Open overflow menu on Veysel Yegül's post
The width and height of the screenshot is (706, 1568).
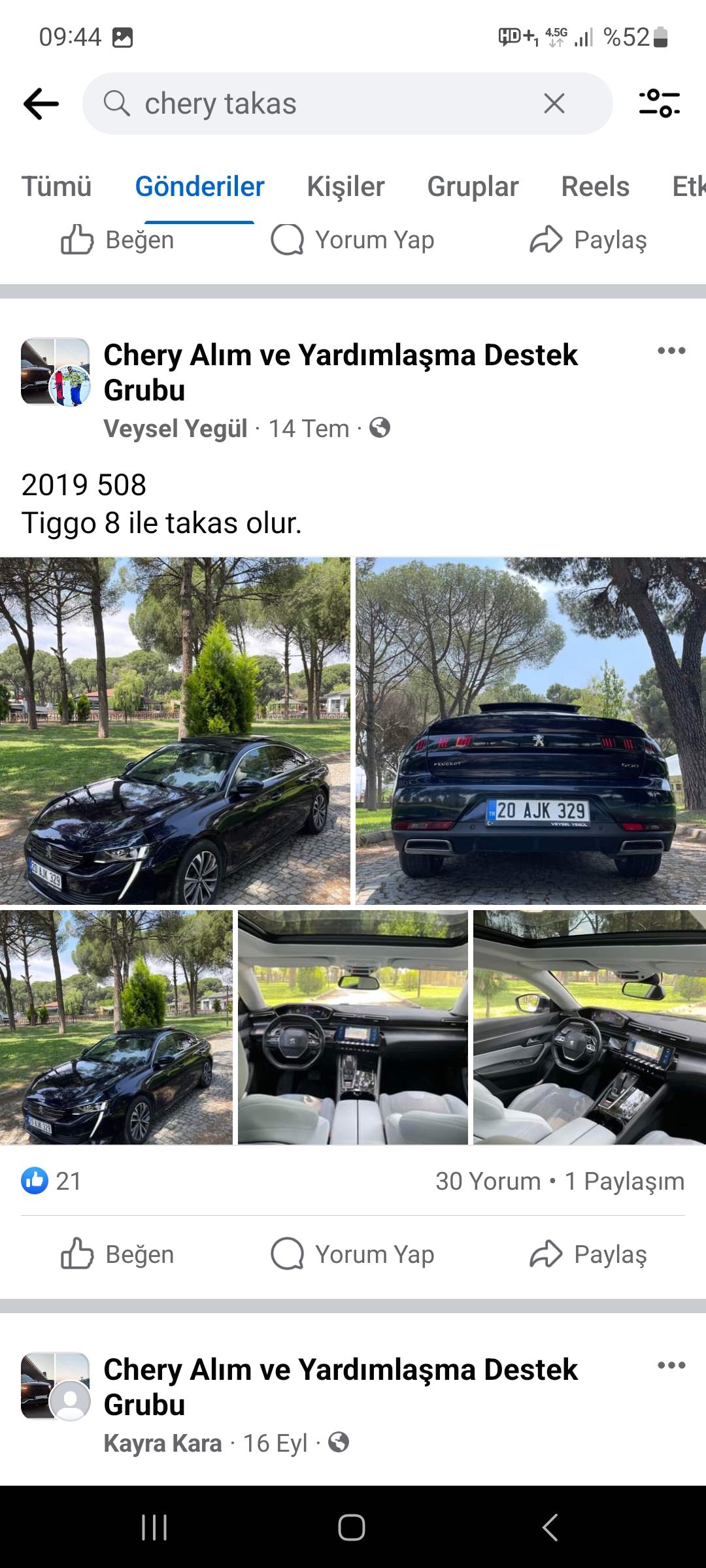point(671,351)
